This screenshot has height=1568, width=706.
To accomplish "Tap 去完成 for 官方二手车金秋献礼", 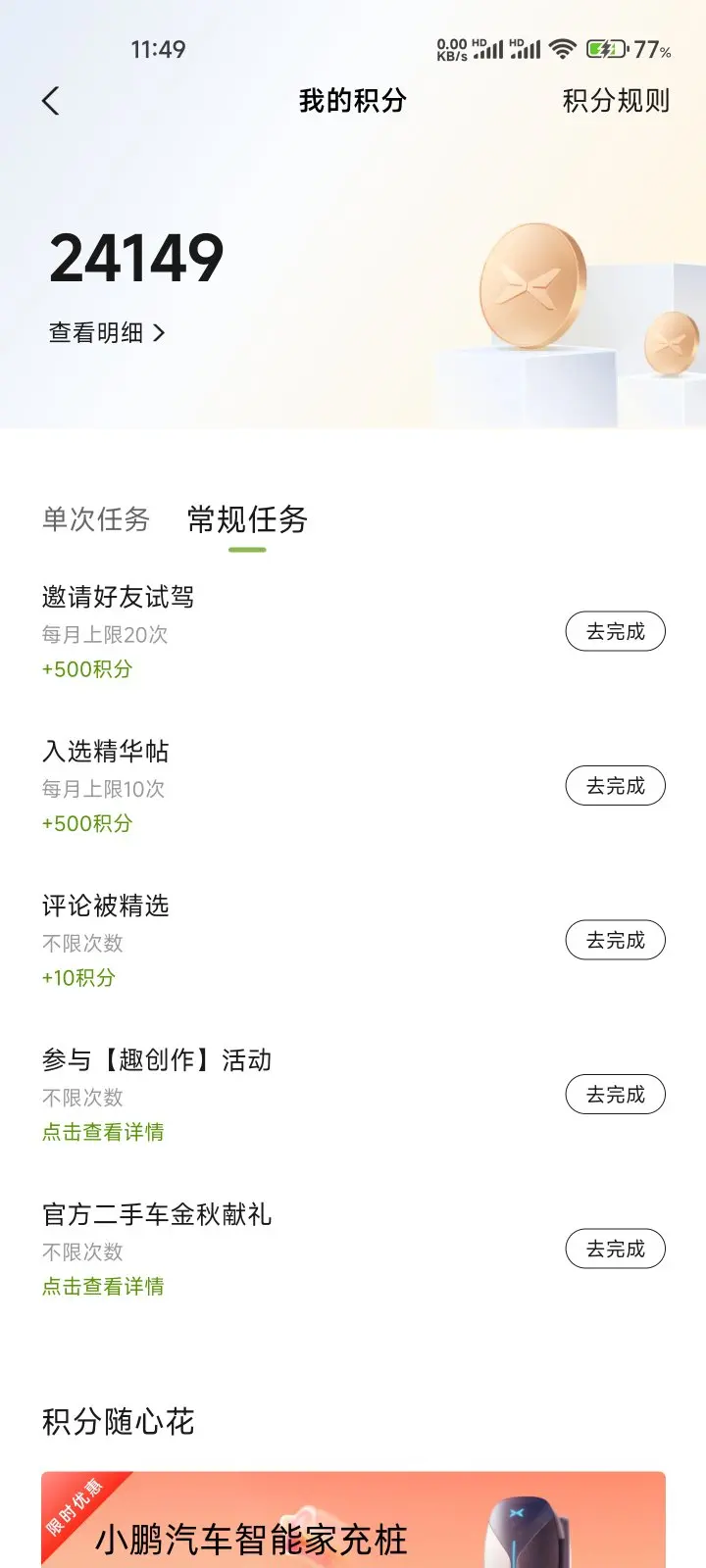I will pyautogui.click(x=615, y=1249).
